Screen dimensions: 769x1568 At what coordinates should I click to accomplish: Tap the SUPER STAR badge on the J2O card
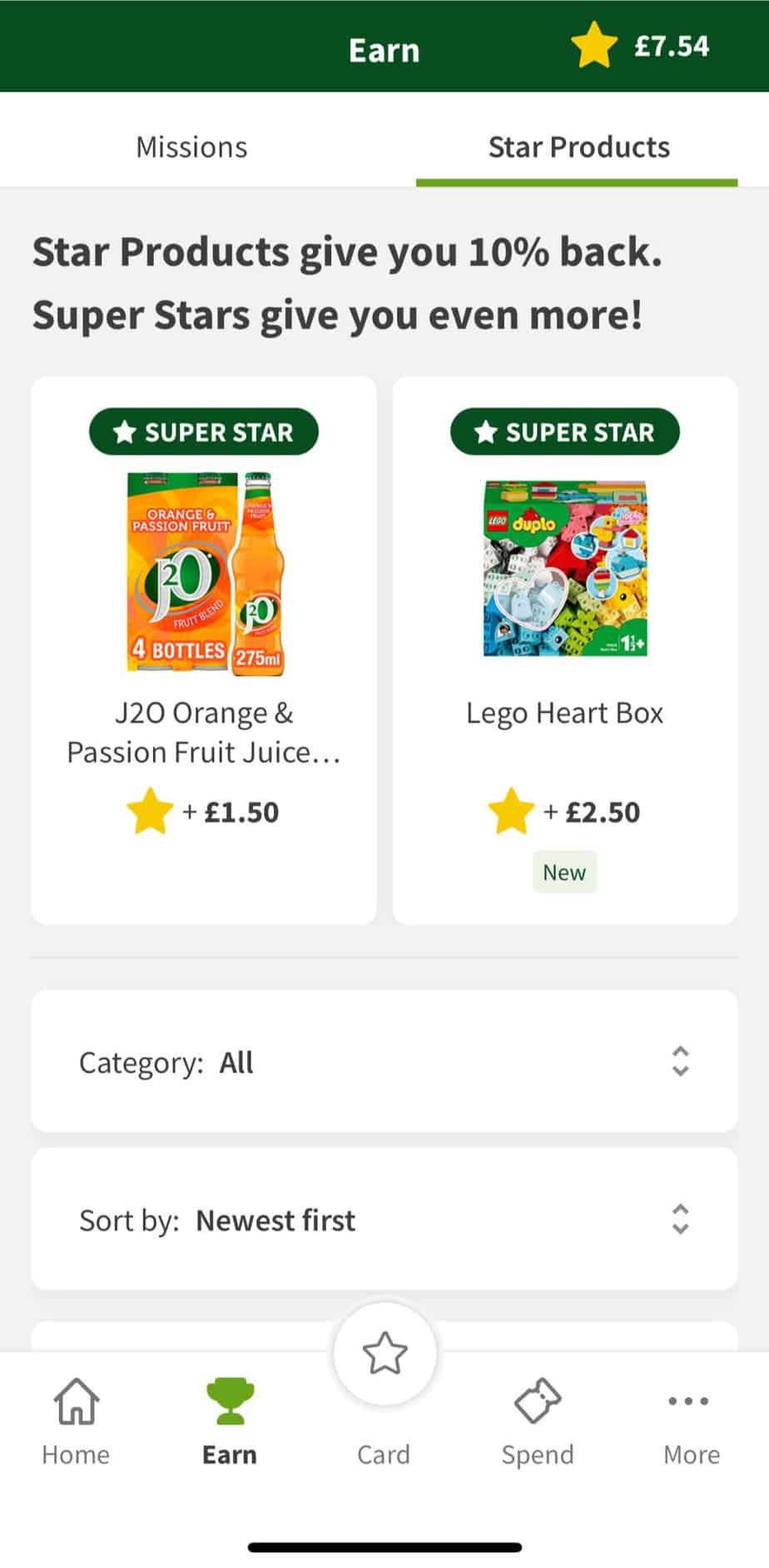click(202, 431)
